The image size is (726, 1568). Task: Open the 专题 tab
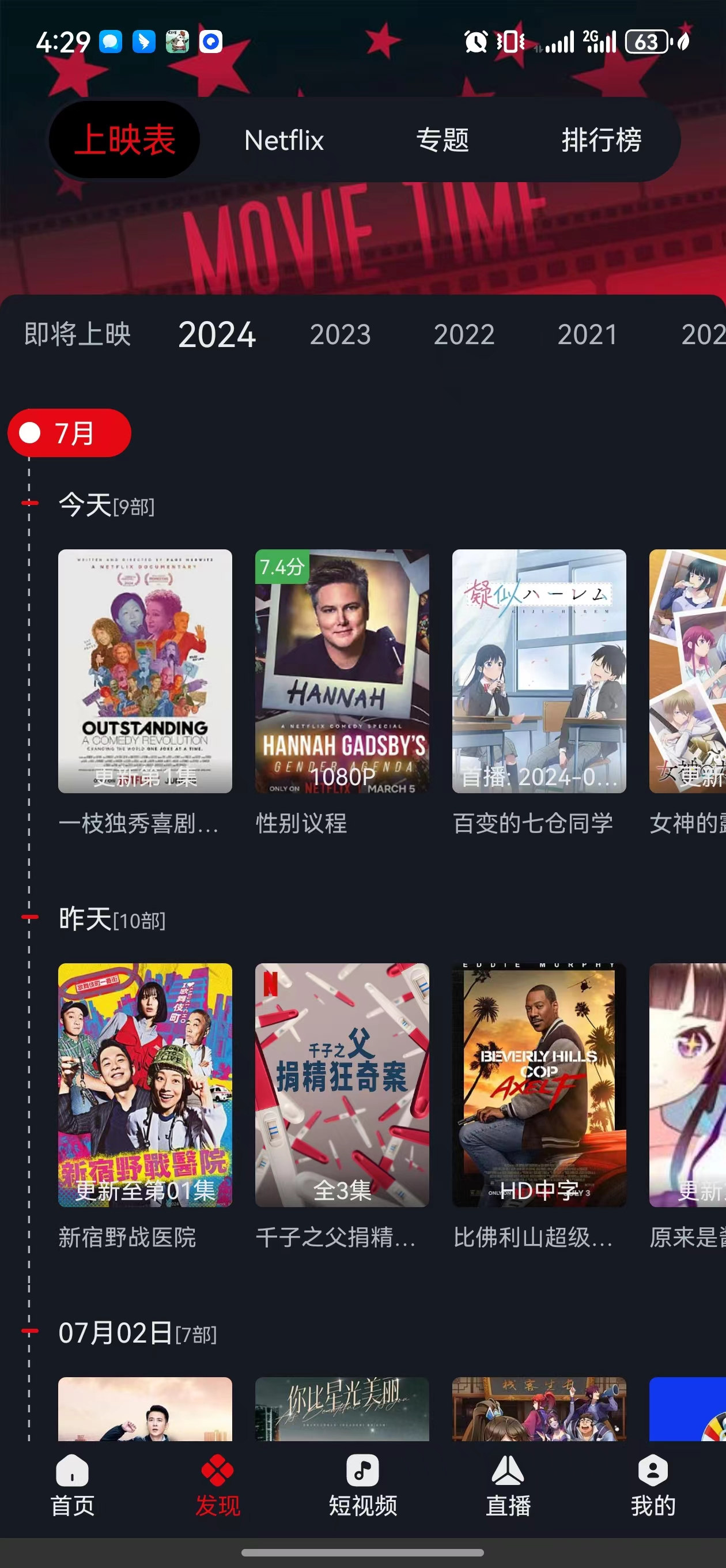(443, 140)
